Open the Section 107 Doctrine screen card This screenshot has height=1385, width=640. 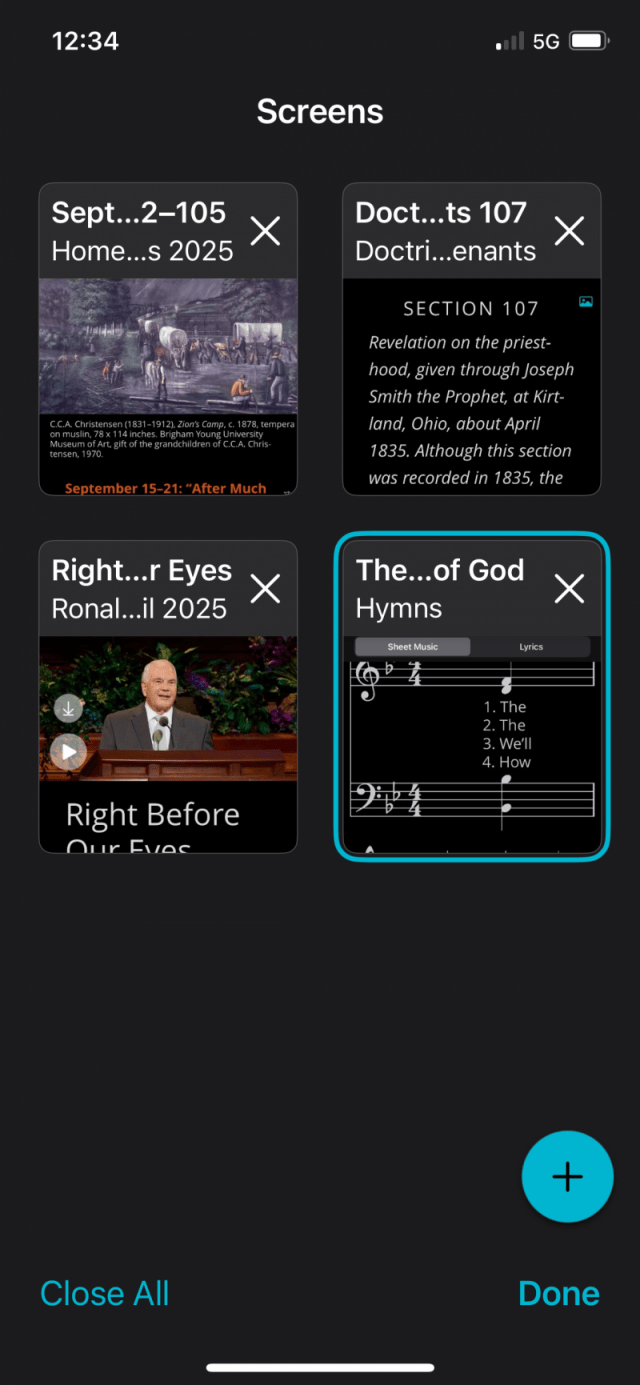(x=471, y=385)
